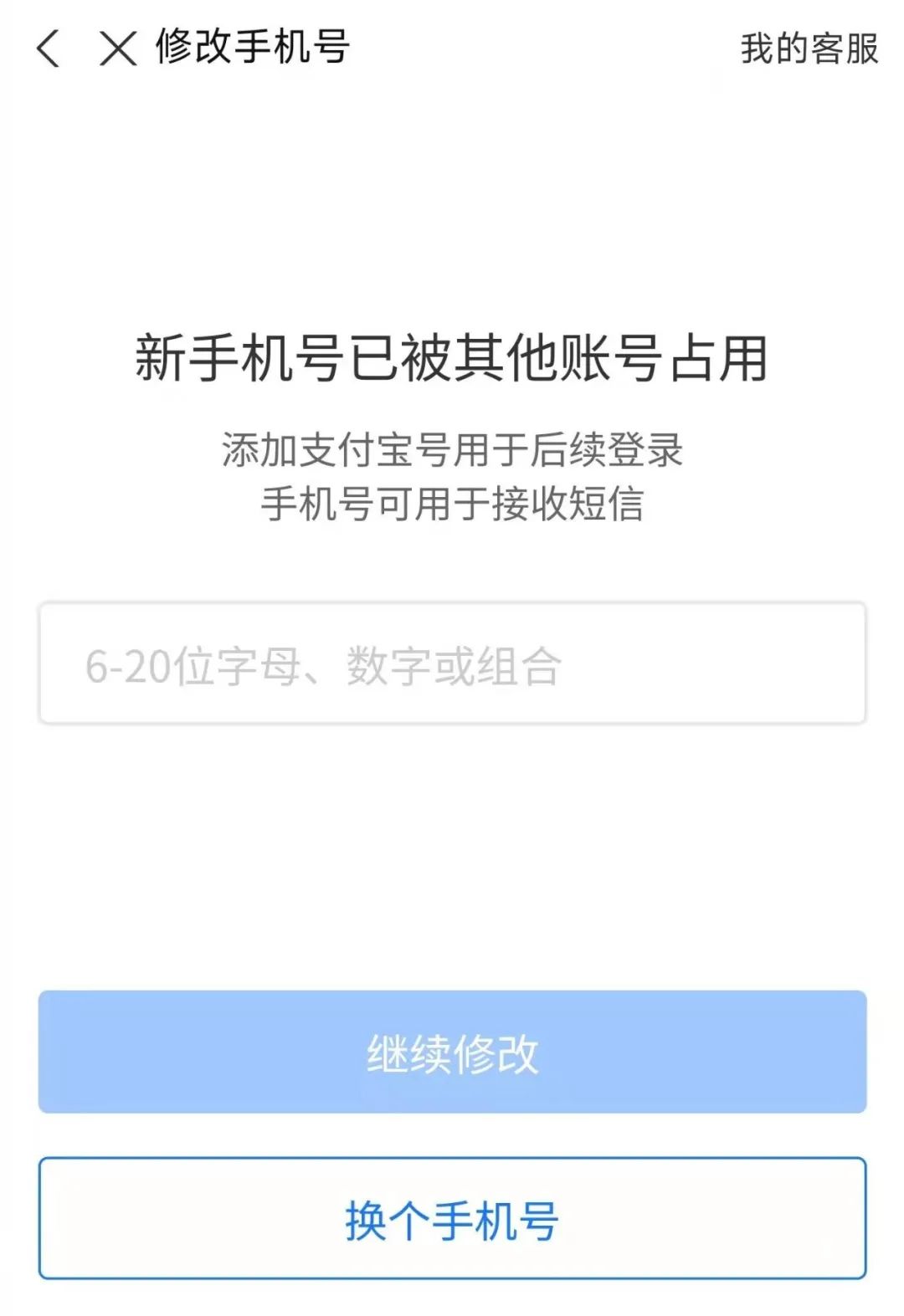Hit the close cross beside the back arrow
The width and height of the screenshot is (904, 1316).
pyautogui.click(x=119, y=49)
